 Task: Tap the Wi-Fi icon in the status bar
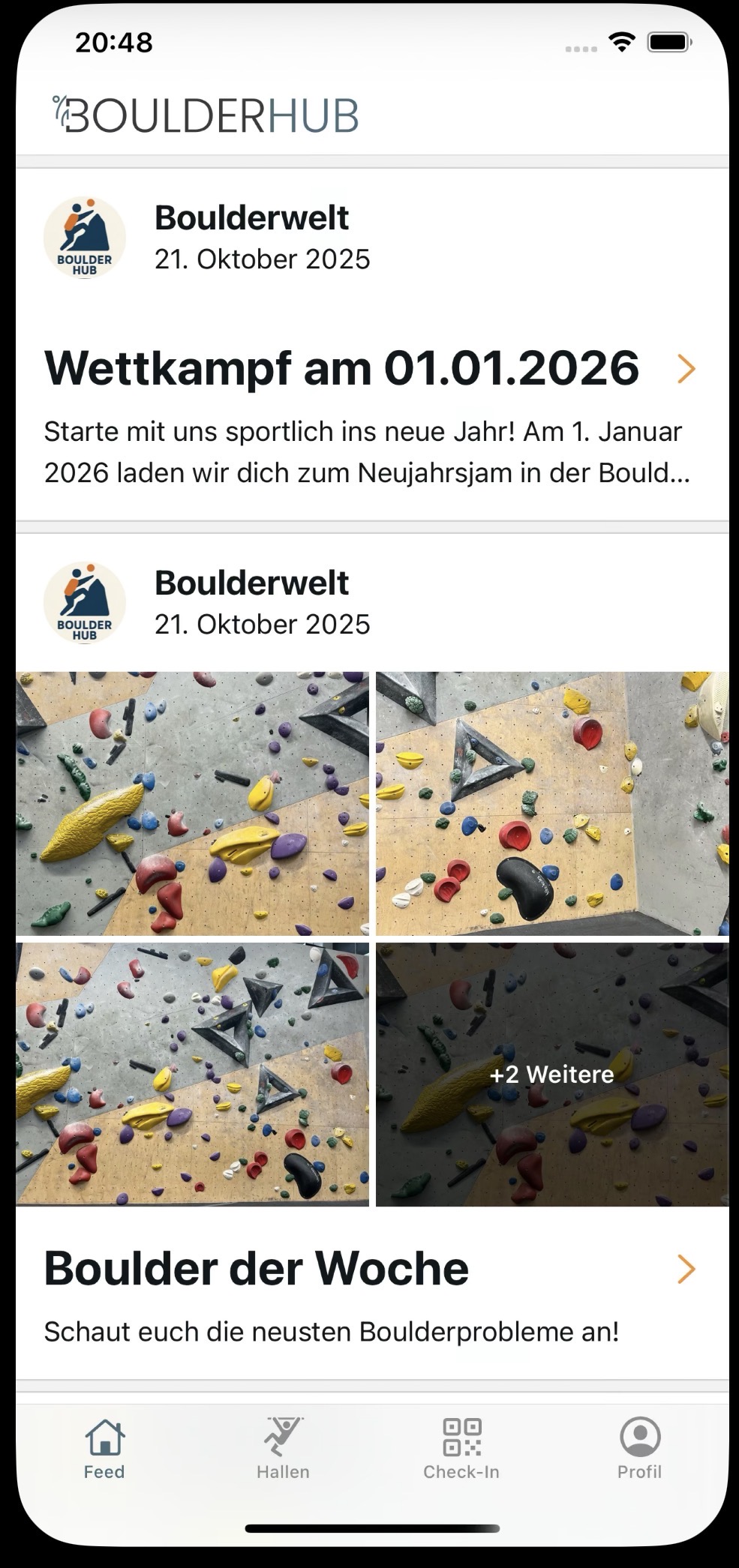(x=622, y=43)
